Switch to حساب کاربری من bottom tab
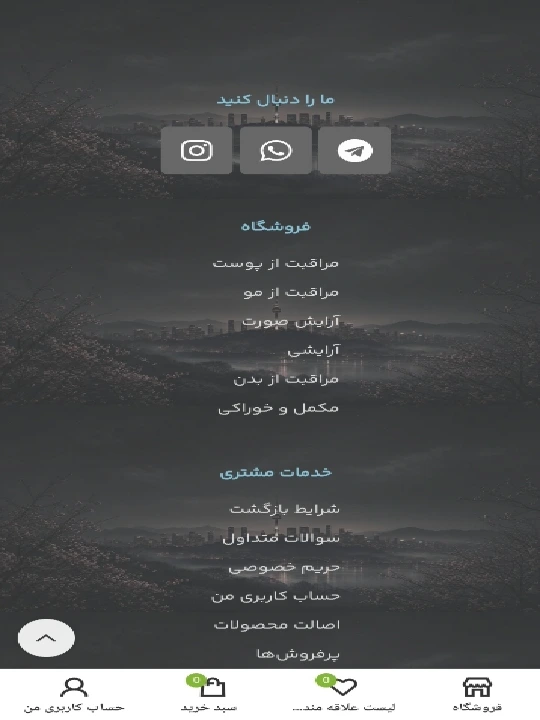 click(74, 695)
